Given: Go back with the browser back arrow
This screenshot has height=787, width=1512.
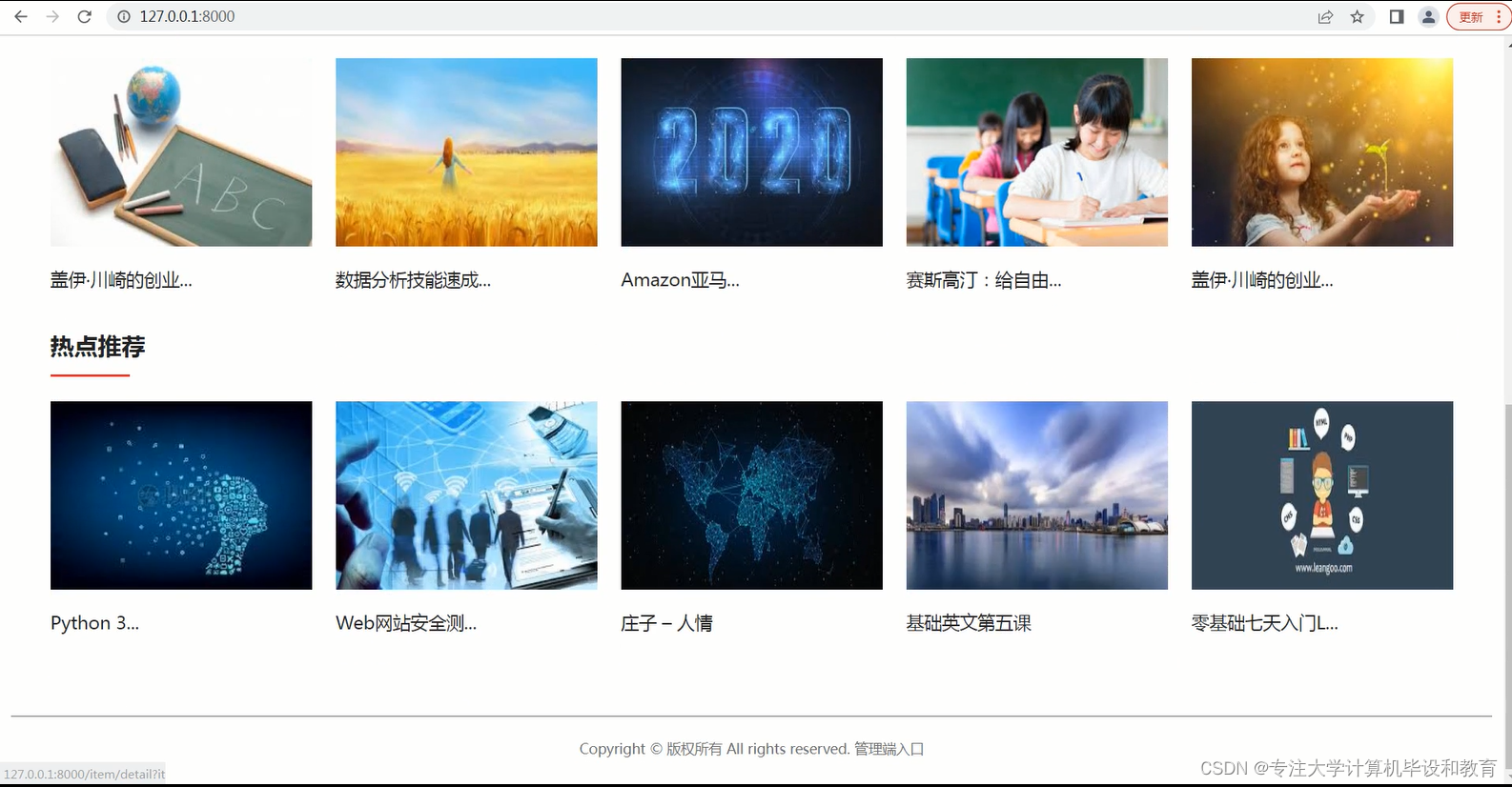Looking at the screenshot, I should [x=21, y=16].
